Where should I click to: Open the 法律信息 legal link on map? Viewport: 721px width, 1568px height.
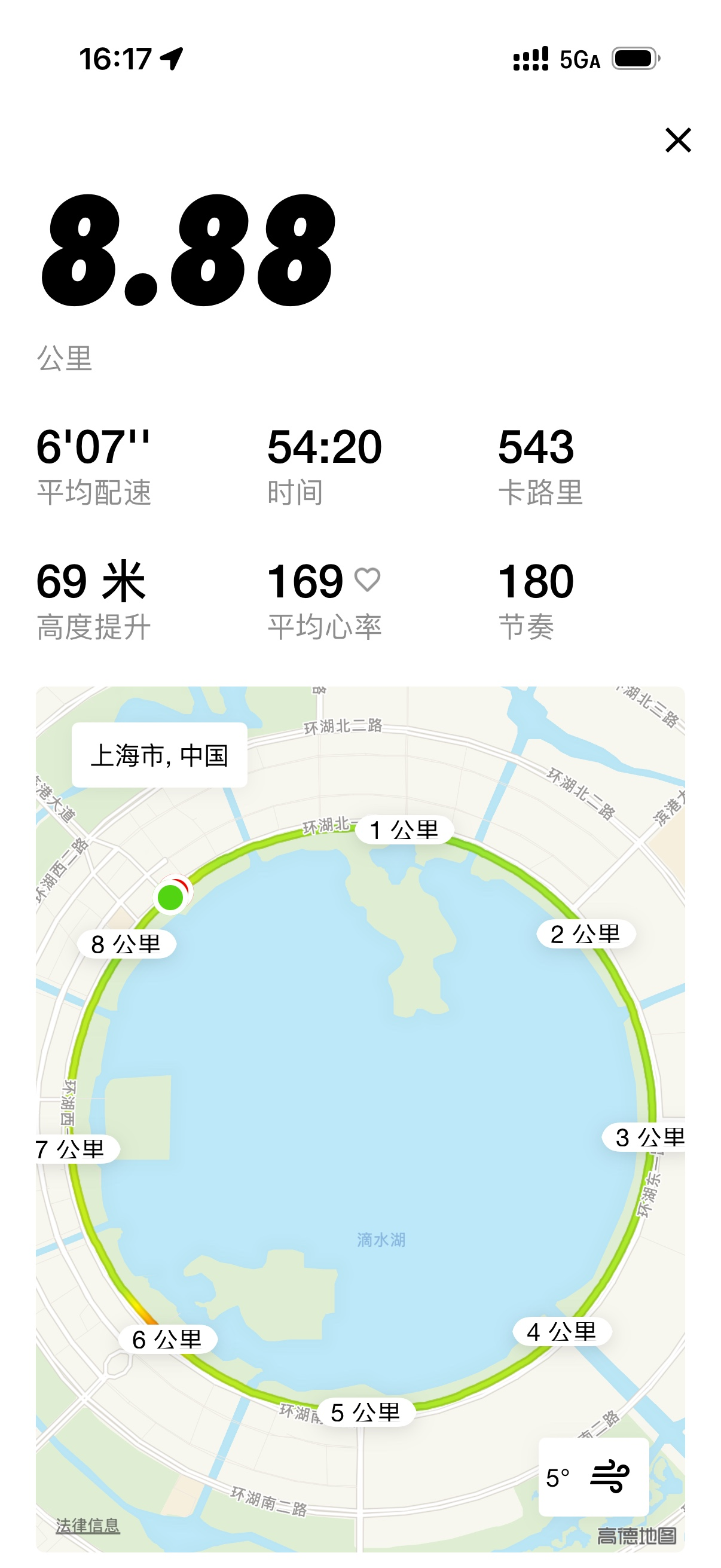coord(88,1525)
